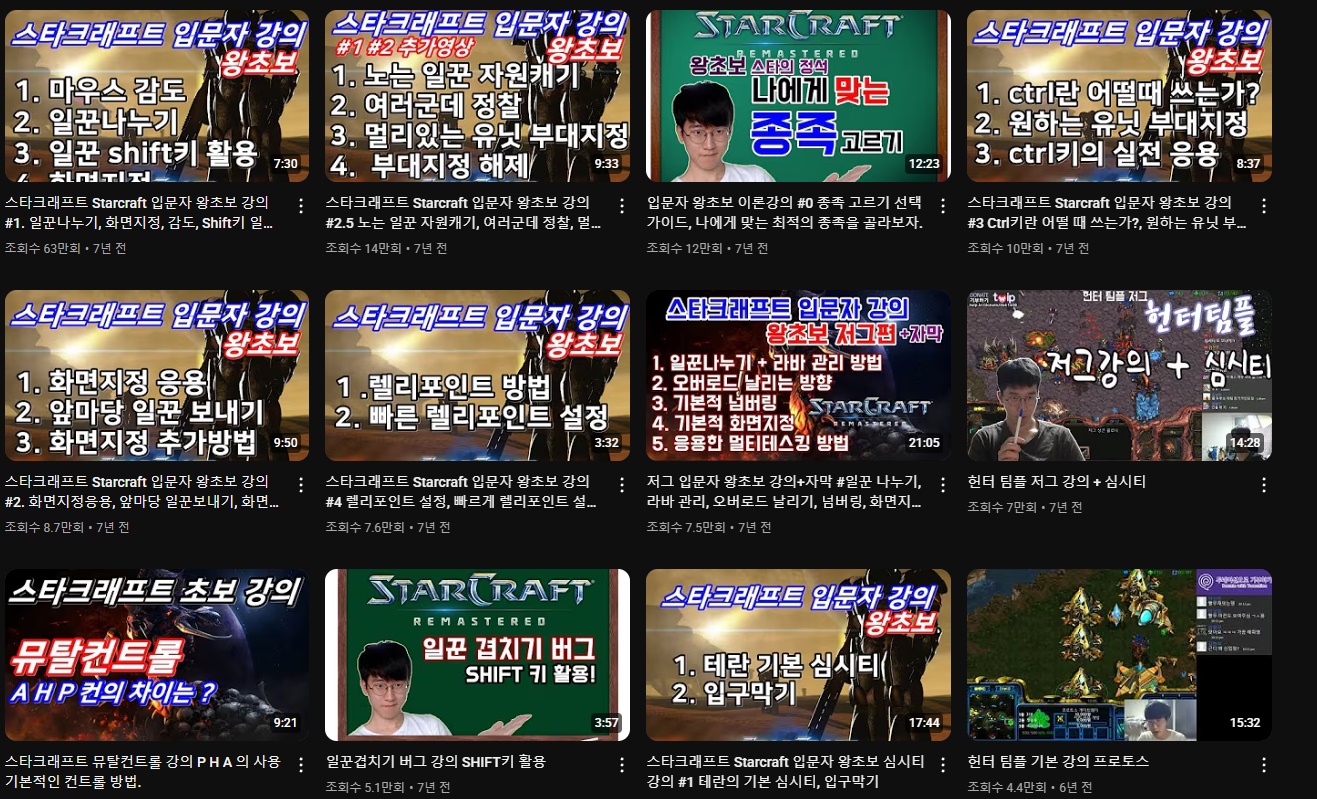Open more options for the 저그 입문자 강의+자막 video
The width and height of the screenshot is (1317, 799).
(942, 485)
